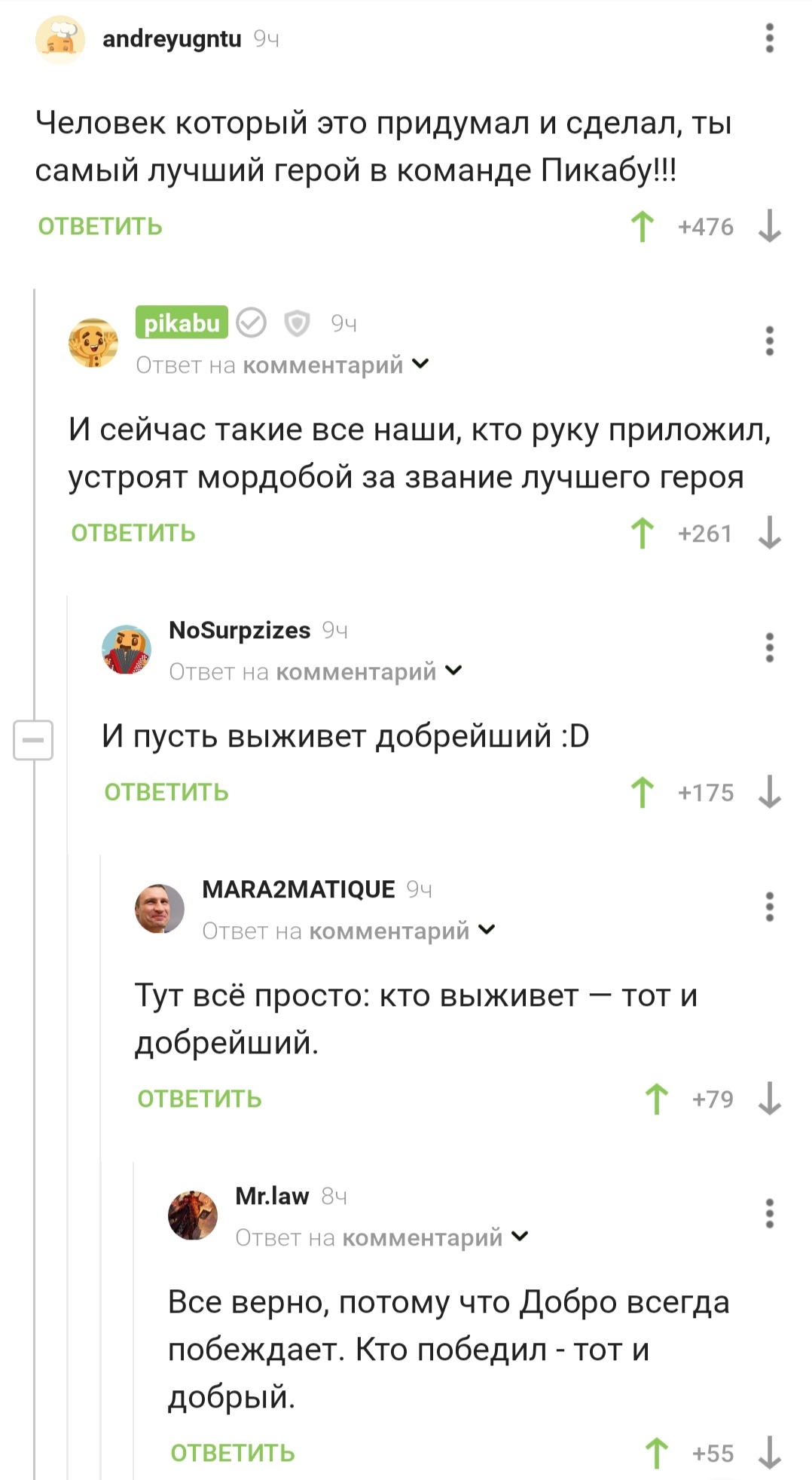Reply to pikabu's comment
Image resolution: width=812 pixels, height=1480 pixels.
click(x=133, y=533)
